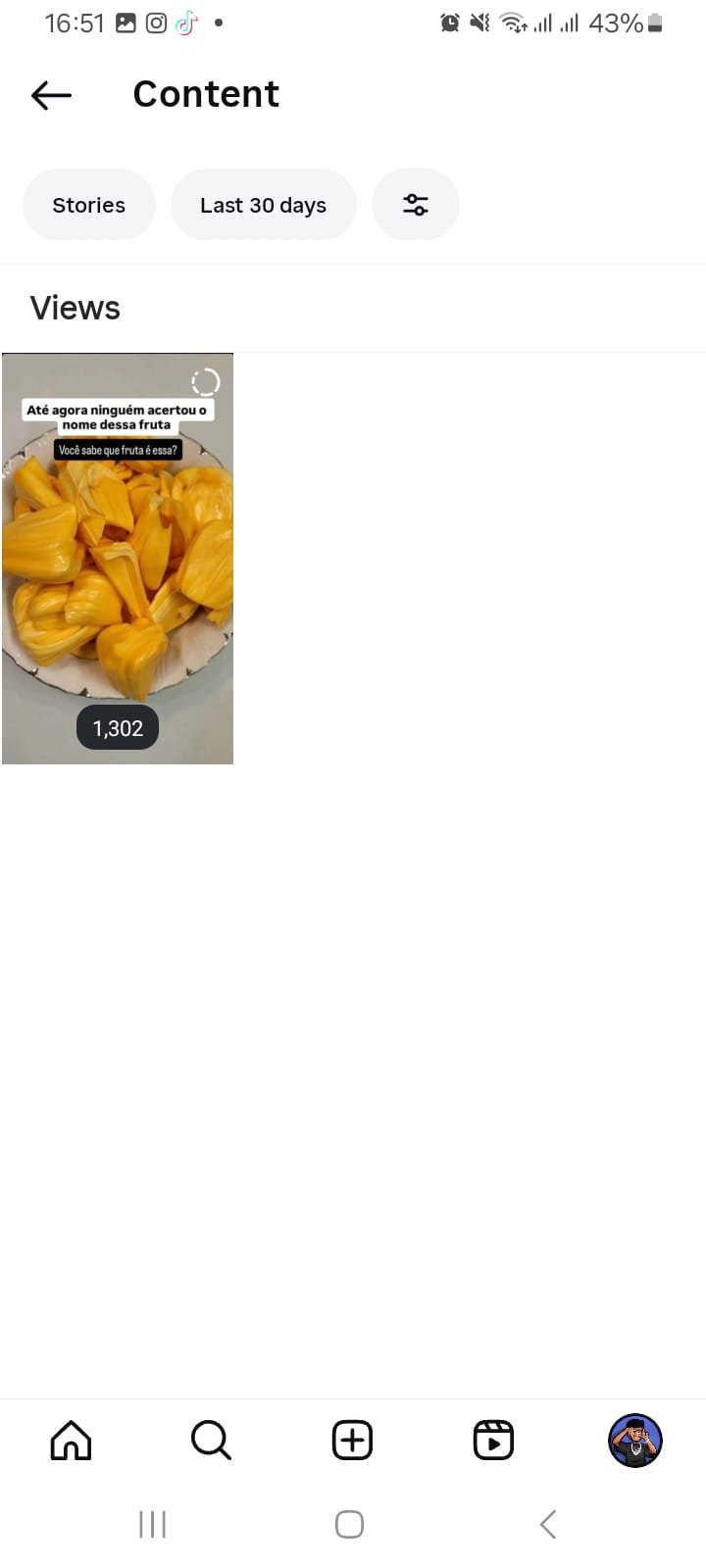Open the story with 1,302 views
The height and width of the screenshot is (1568, 706).
(x=118, y=559)
